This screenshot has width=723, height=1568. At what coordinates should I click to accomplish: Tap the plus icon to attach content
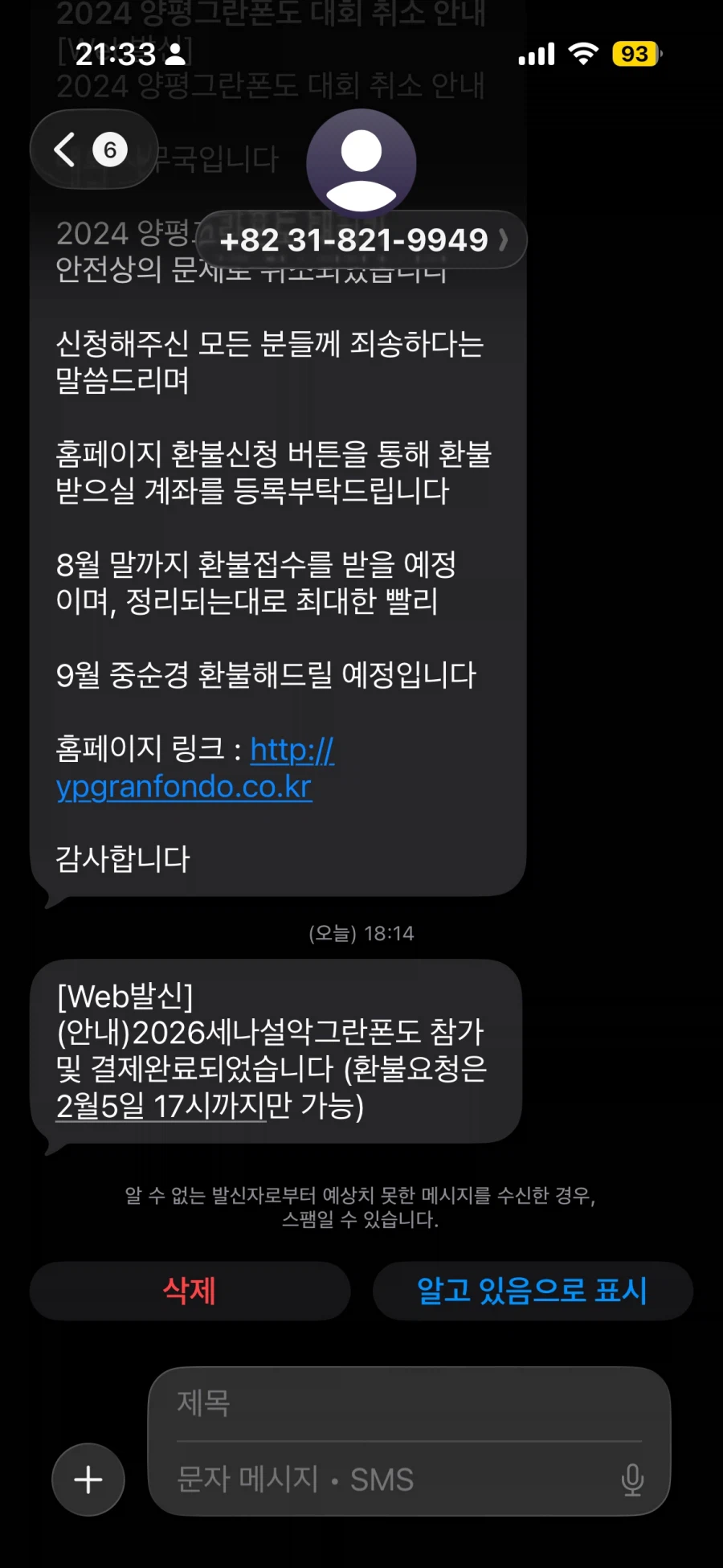pos(87,1479)
